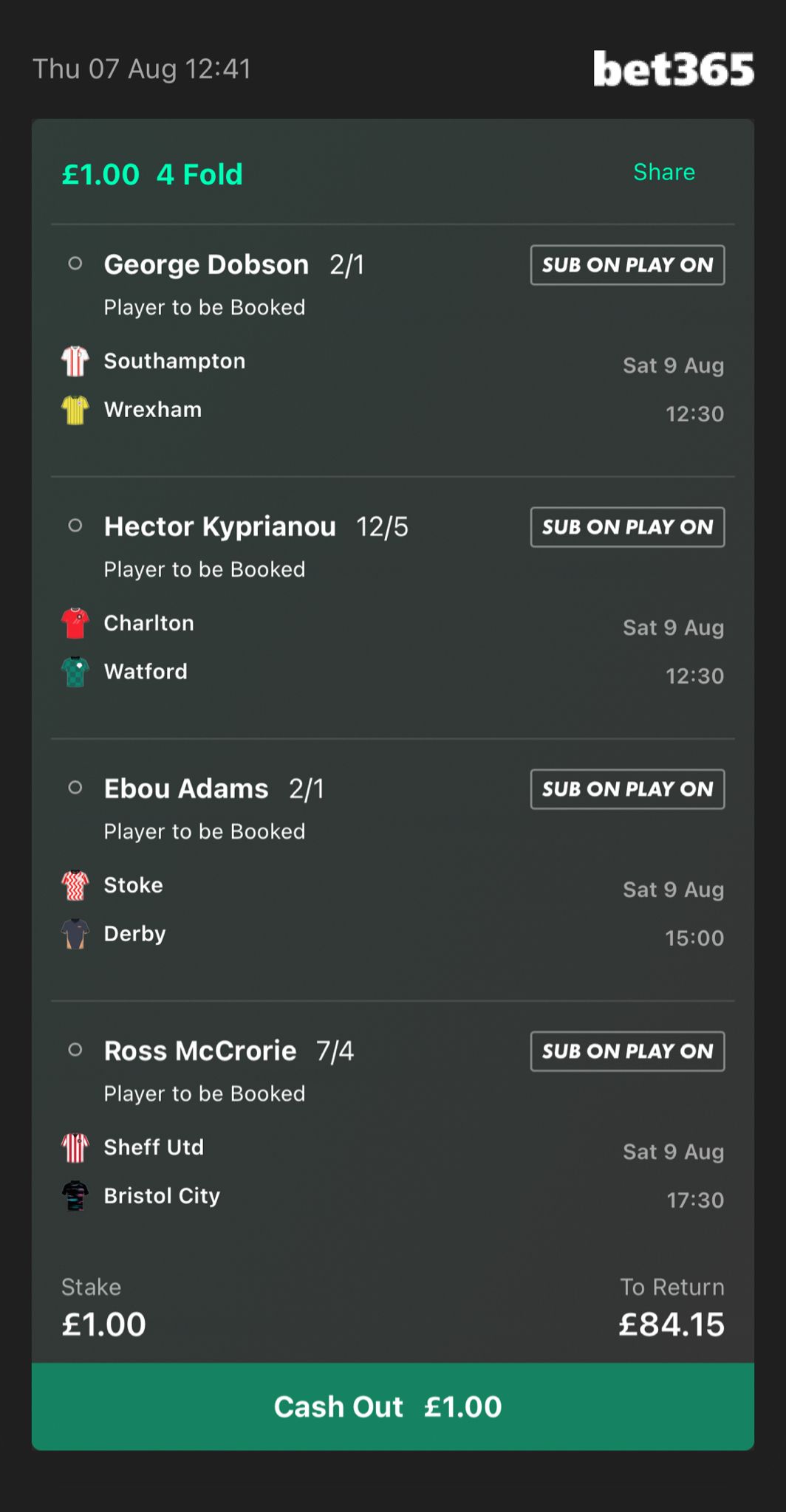The image size is (786, 1512).
Task: Open the Stoke v Derby fixture
Action: [x=392, y=910]
